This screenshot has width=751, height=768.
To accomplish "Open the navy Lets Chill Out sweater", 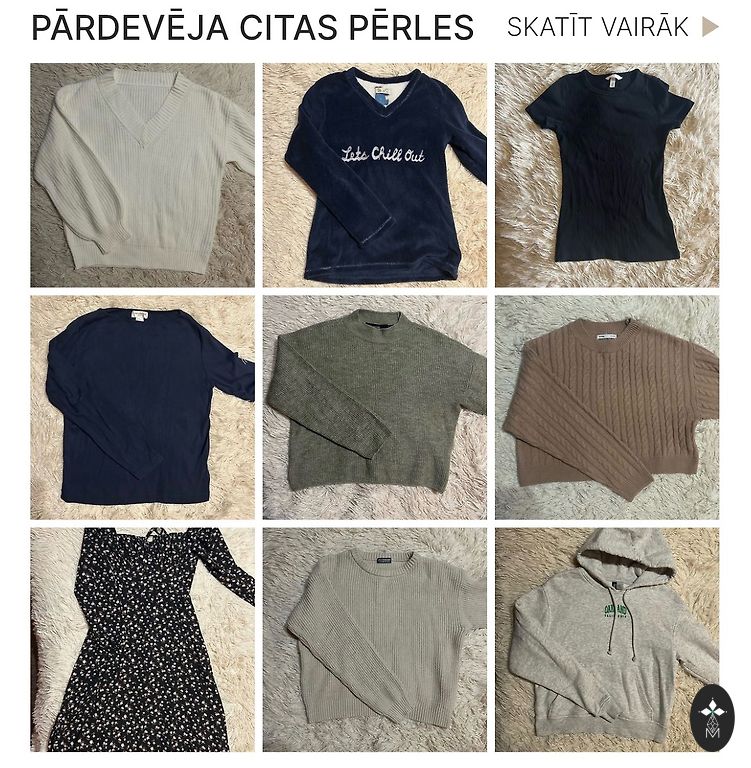I will [x=374, y=176].
